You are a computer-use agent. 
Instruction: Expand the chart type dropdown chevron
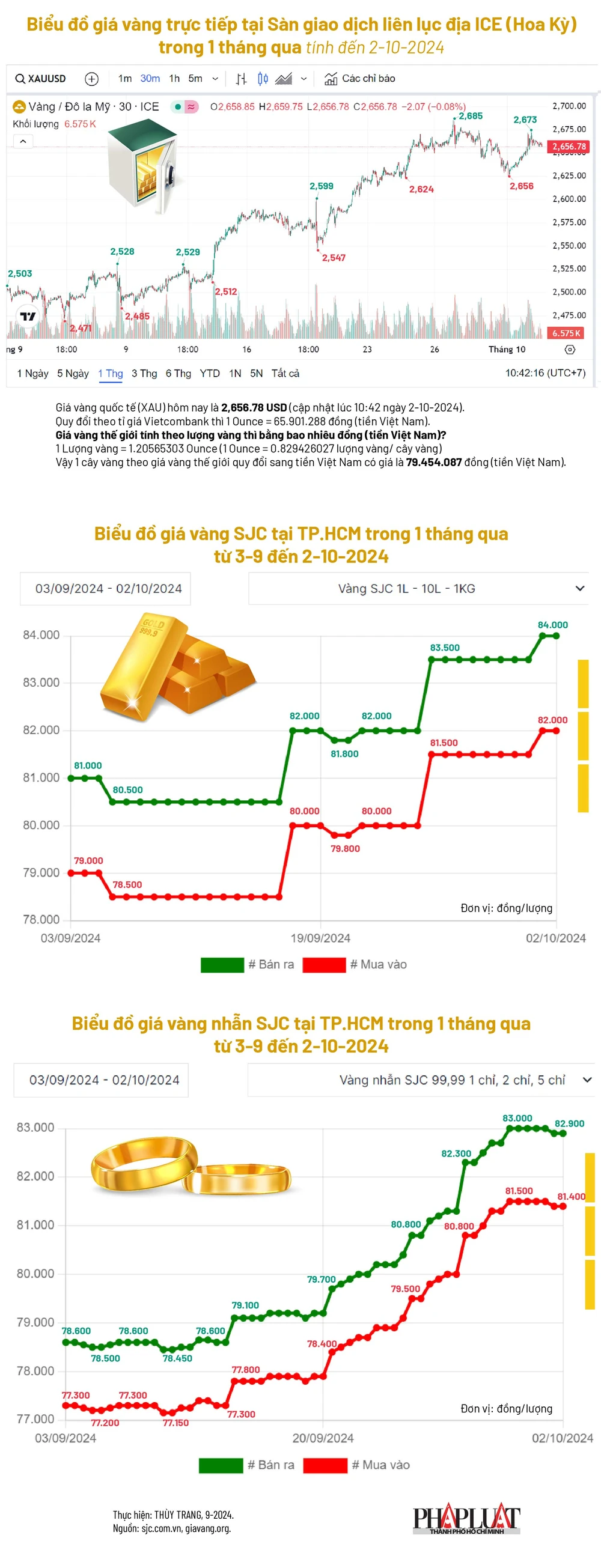[305, 79]
